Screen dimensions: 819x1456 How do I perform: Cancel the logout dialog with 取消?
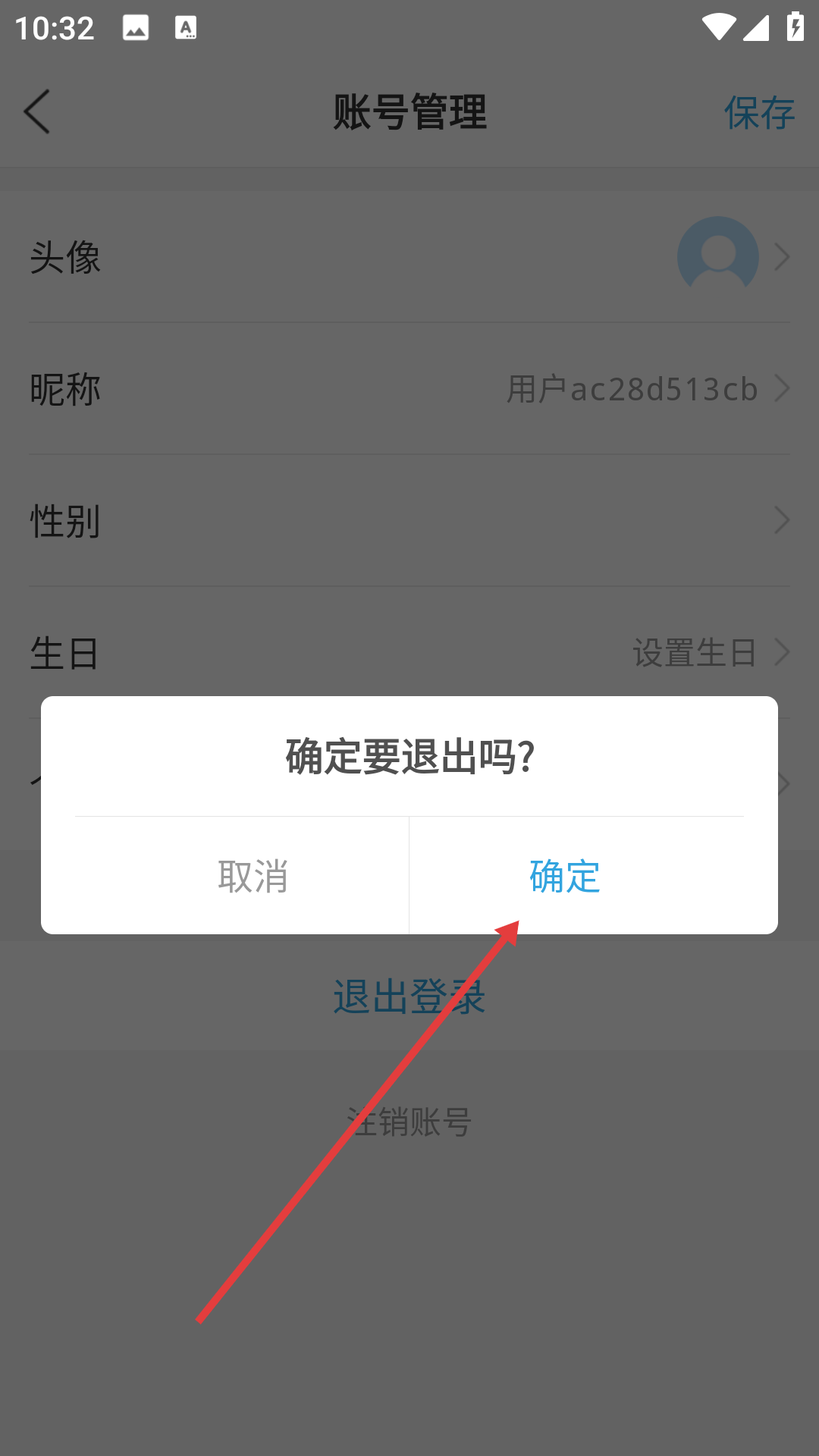point(253,876)
